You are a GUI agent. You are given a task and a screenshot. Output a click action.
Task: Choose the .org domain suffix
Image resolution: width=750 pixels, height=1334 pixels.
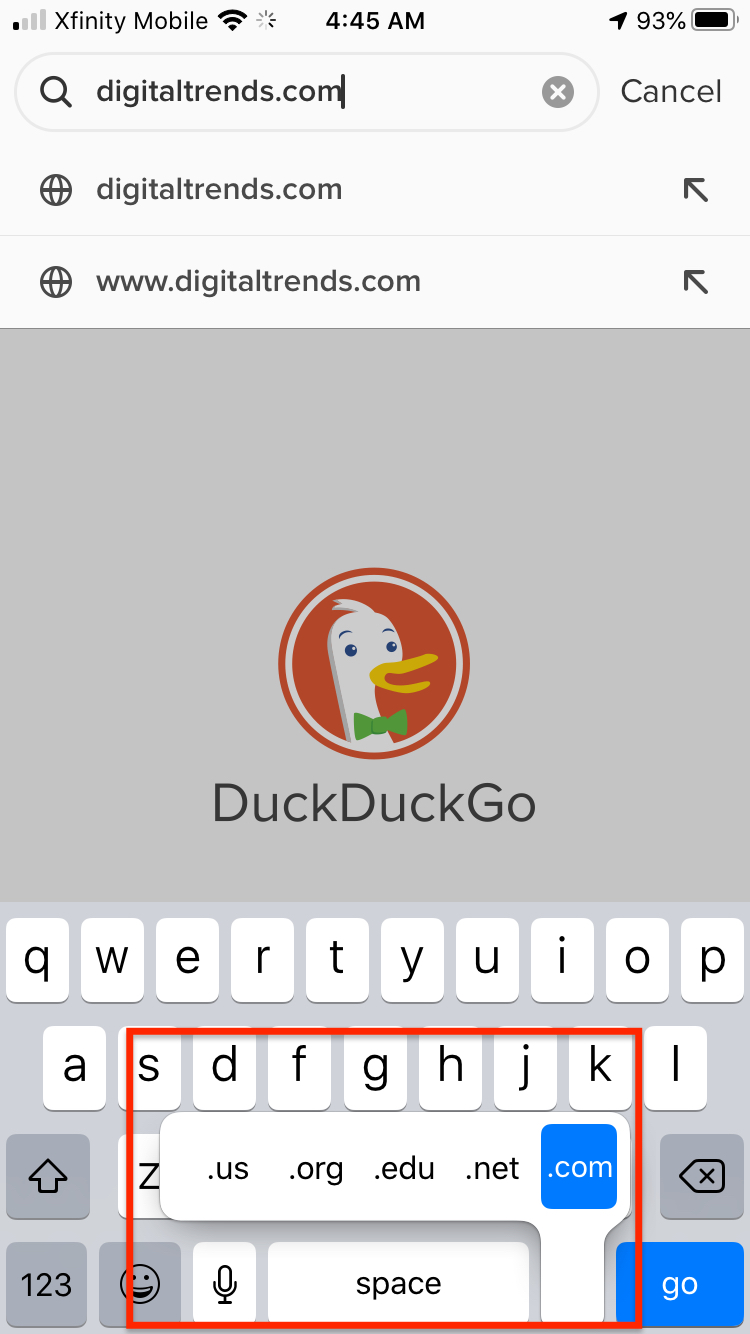[316, 1168]
